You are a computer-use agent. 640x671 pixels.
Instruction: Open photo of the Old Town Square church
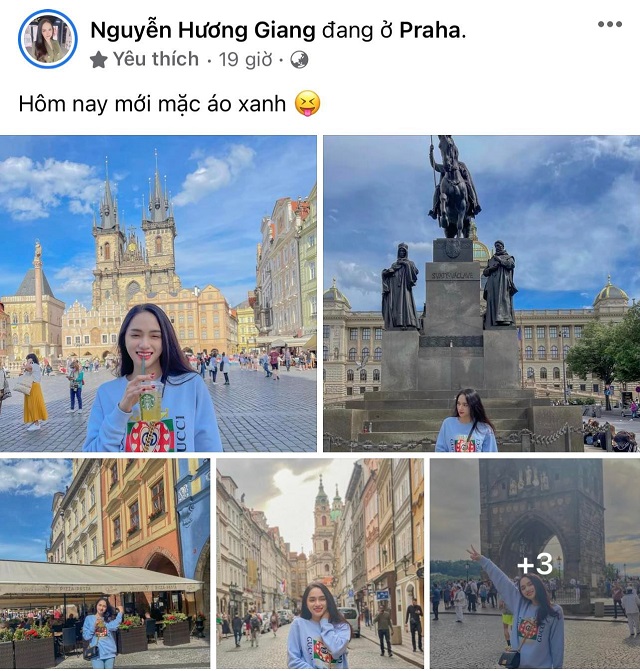tap(159, 293)
